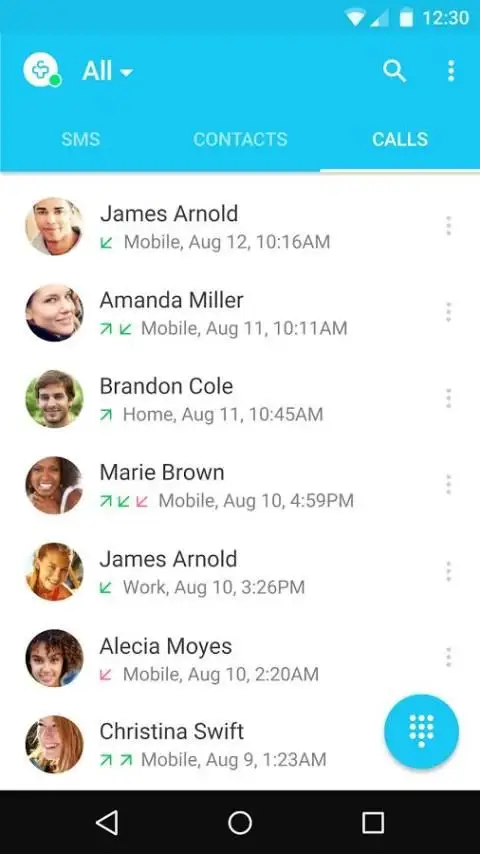Switch to the SMS tab
Screen dimensions: 480x854
(x=81, y=139)
